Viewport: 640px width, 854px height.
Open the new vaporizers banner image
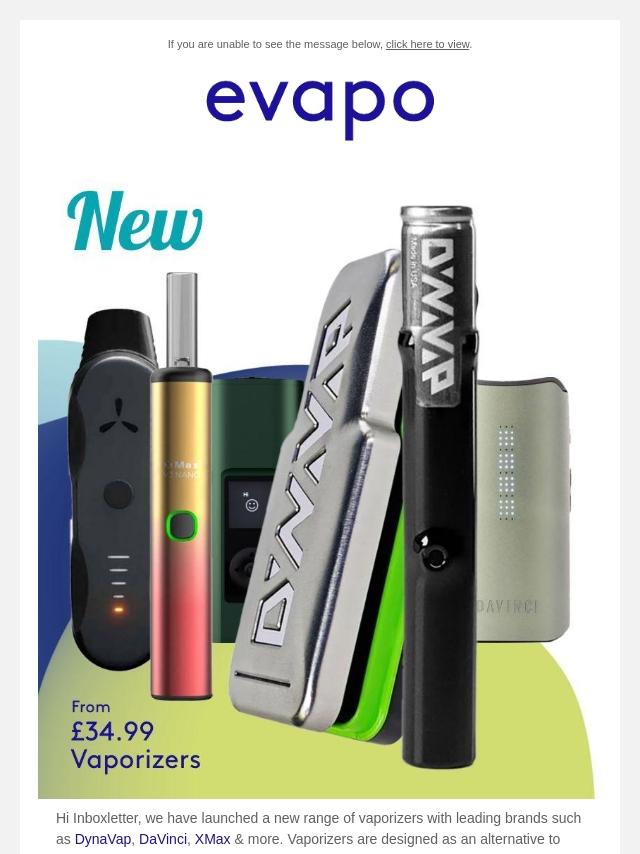(x=316, y=480)
